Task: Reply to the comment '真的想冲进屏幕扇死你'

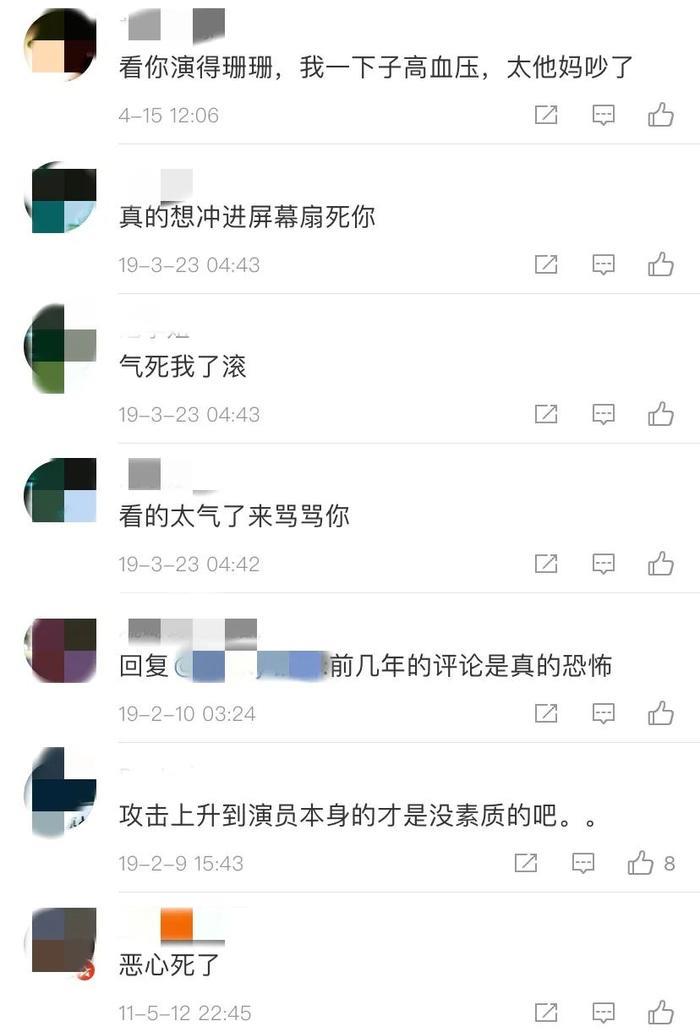Action: point(603,265)
